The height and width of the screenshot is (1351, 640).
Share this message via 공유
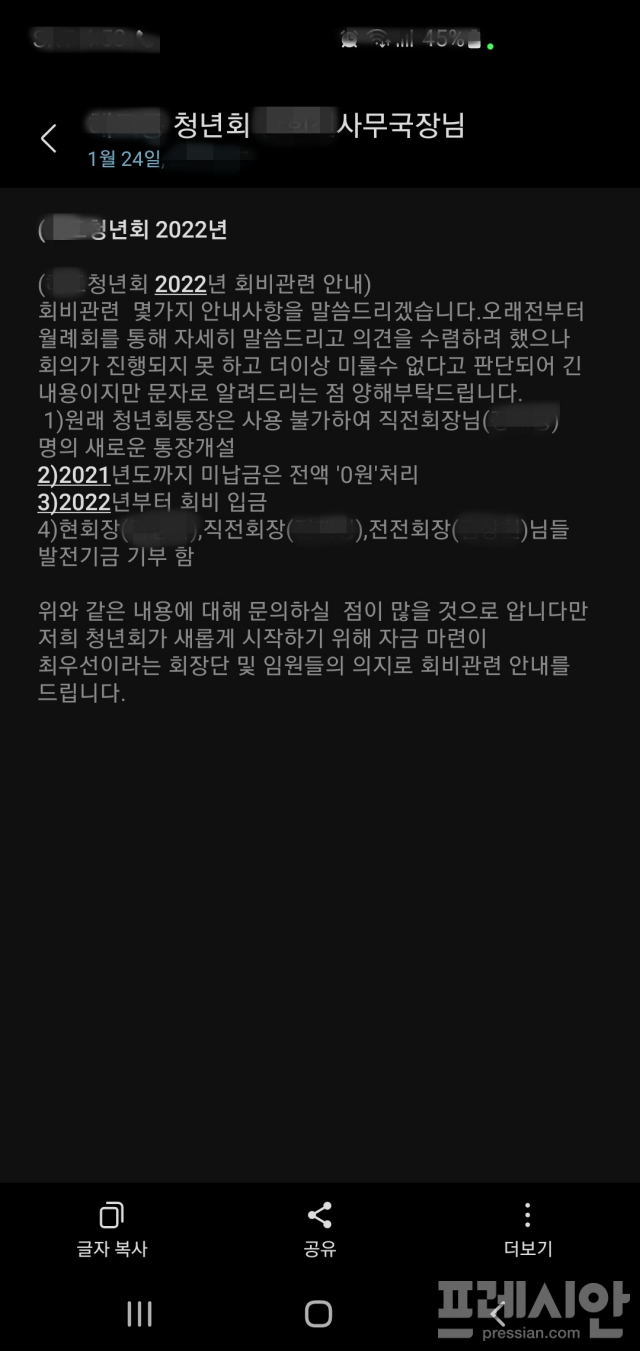click(x=320, y=1229)
